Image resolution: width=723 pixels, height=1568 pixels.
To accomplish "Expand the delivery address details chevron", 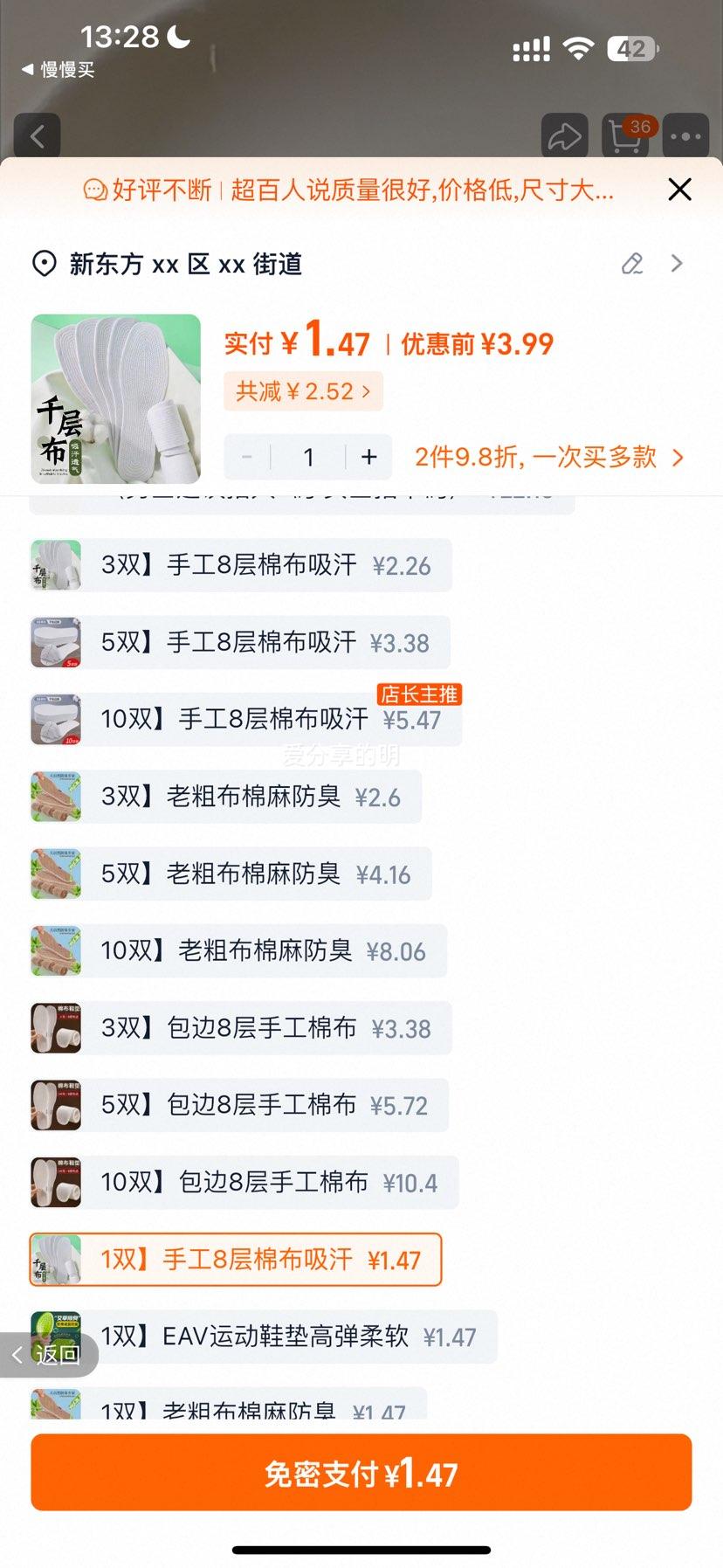I will coord(676,263).
